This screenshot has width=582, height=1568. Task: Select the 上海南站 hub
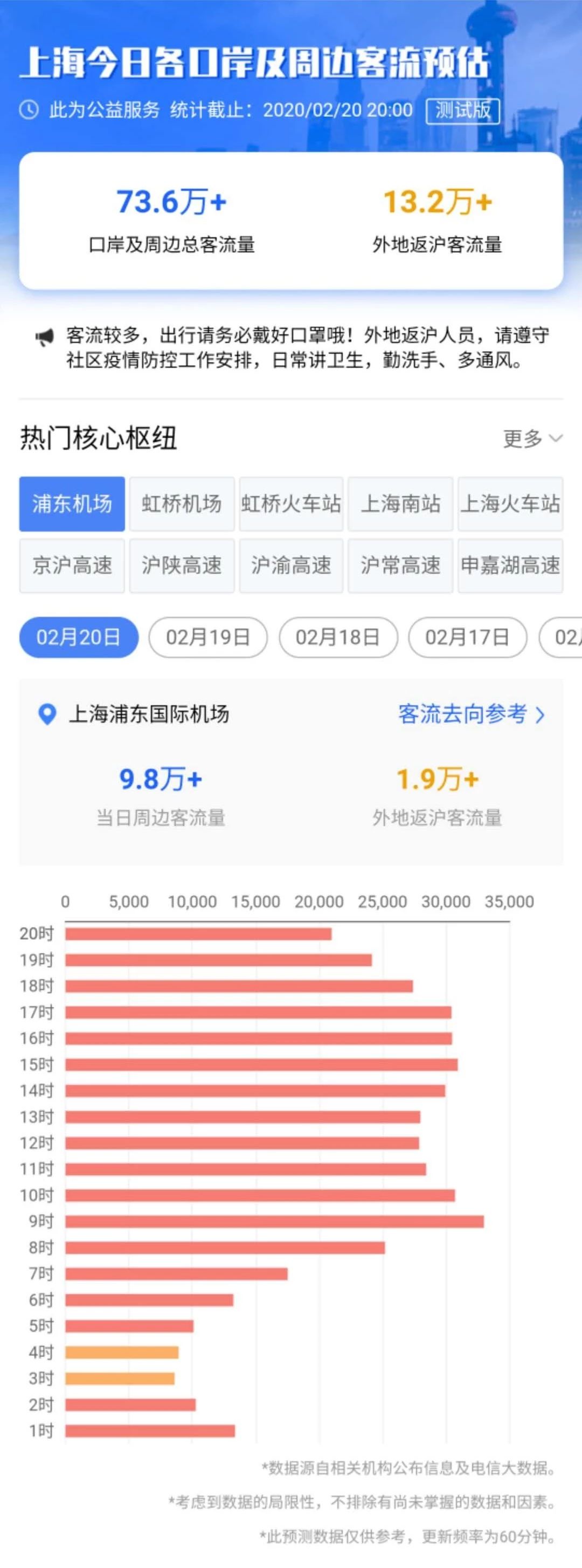tap(401, 504)
